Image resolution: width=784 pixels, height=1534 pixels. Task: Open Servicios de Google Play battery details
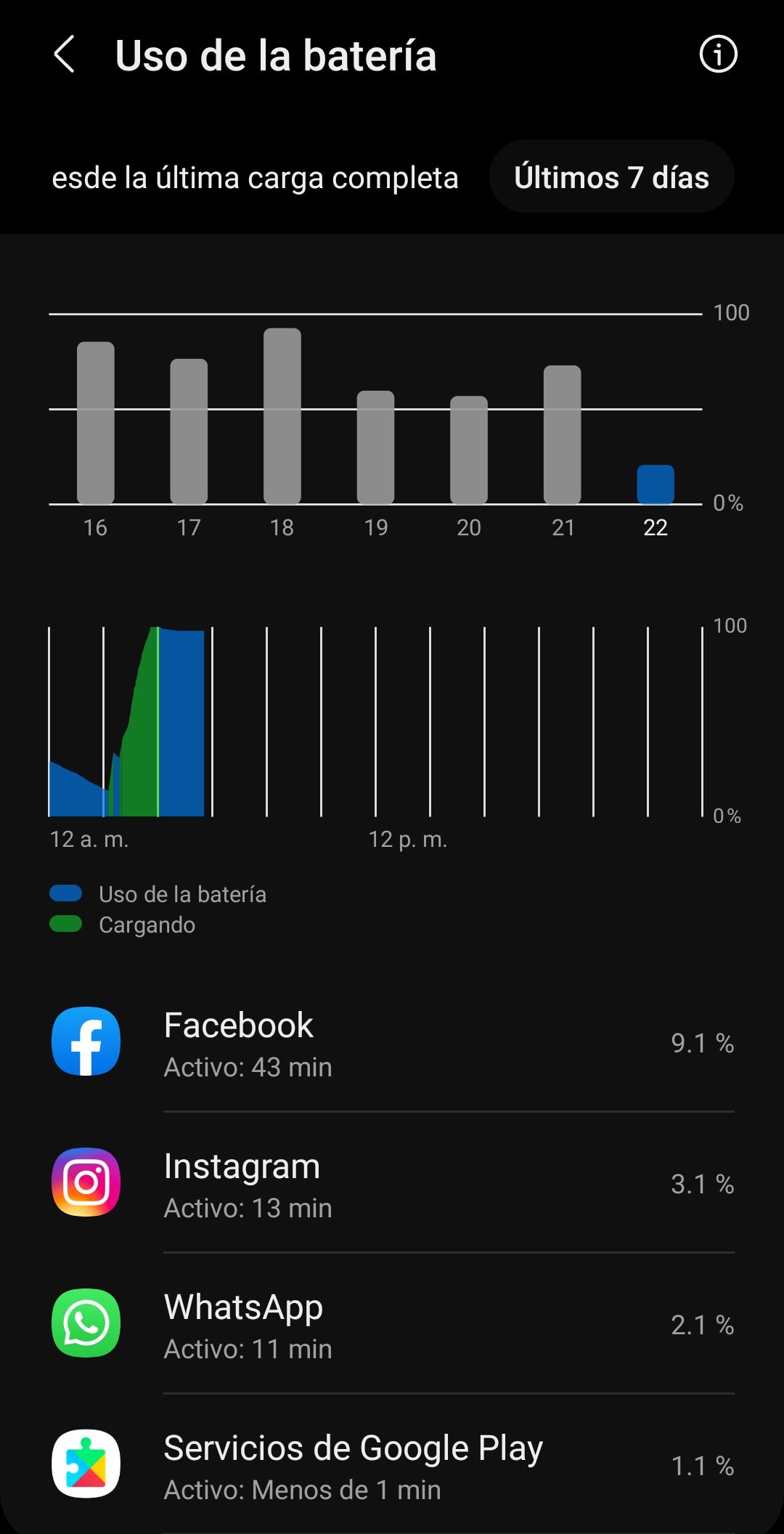392,1465
